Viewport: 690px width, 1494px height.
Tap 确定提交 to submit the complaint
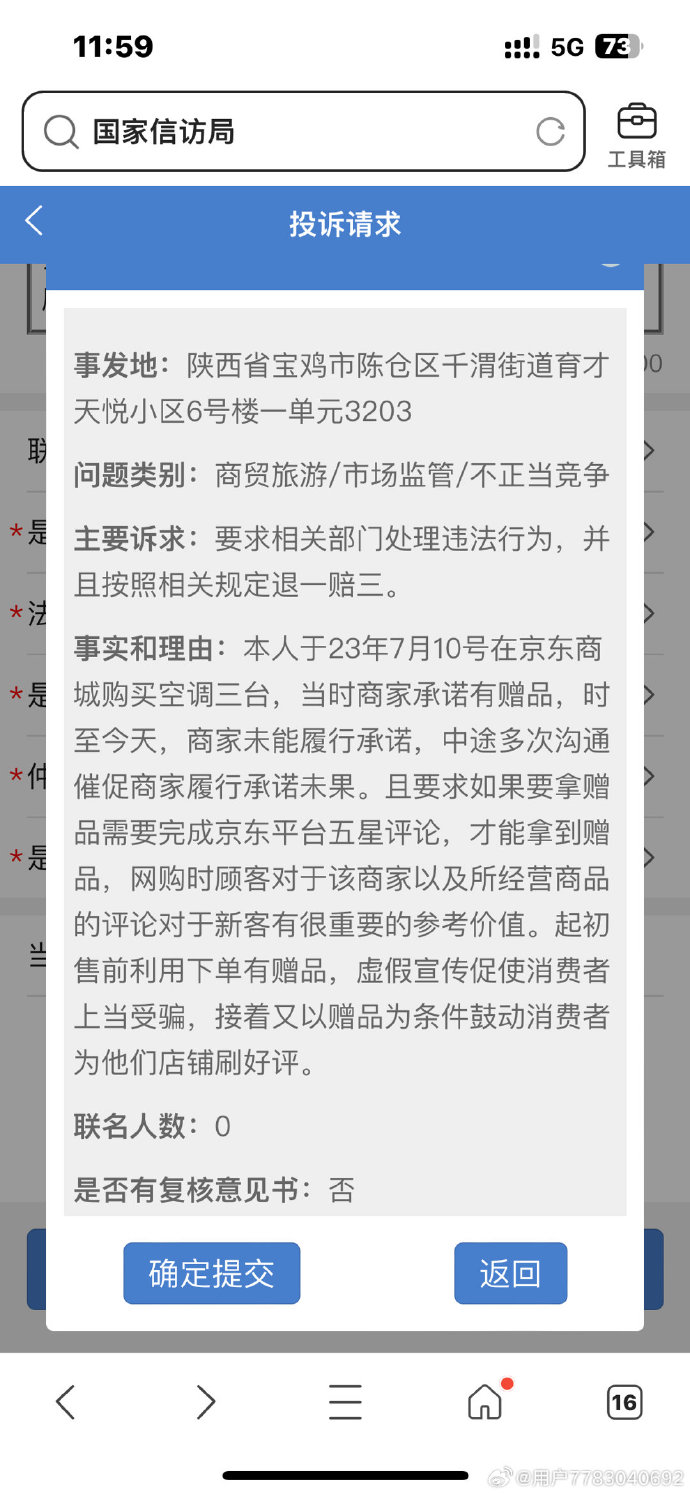(211, 1273)
